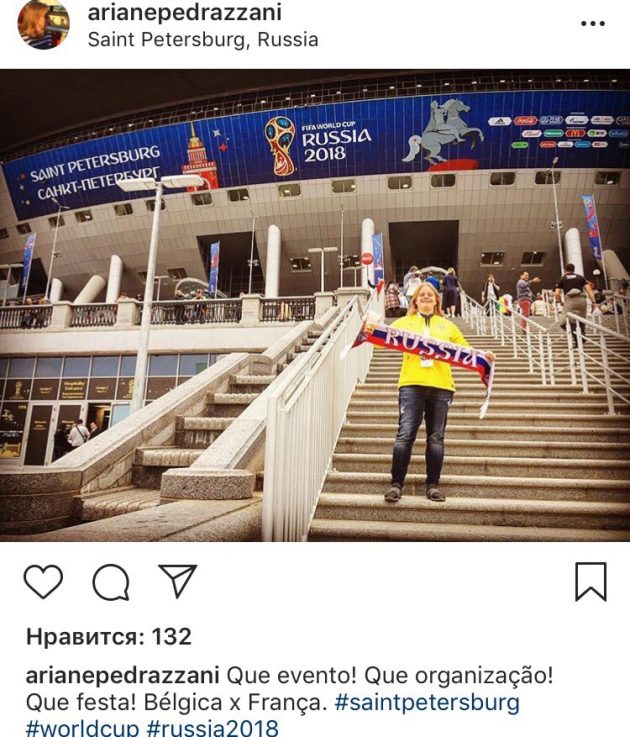Open the Saint Petersburg, Russia location
Viewport: 630px width, 737px height.
(x=203, y=40)
